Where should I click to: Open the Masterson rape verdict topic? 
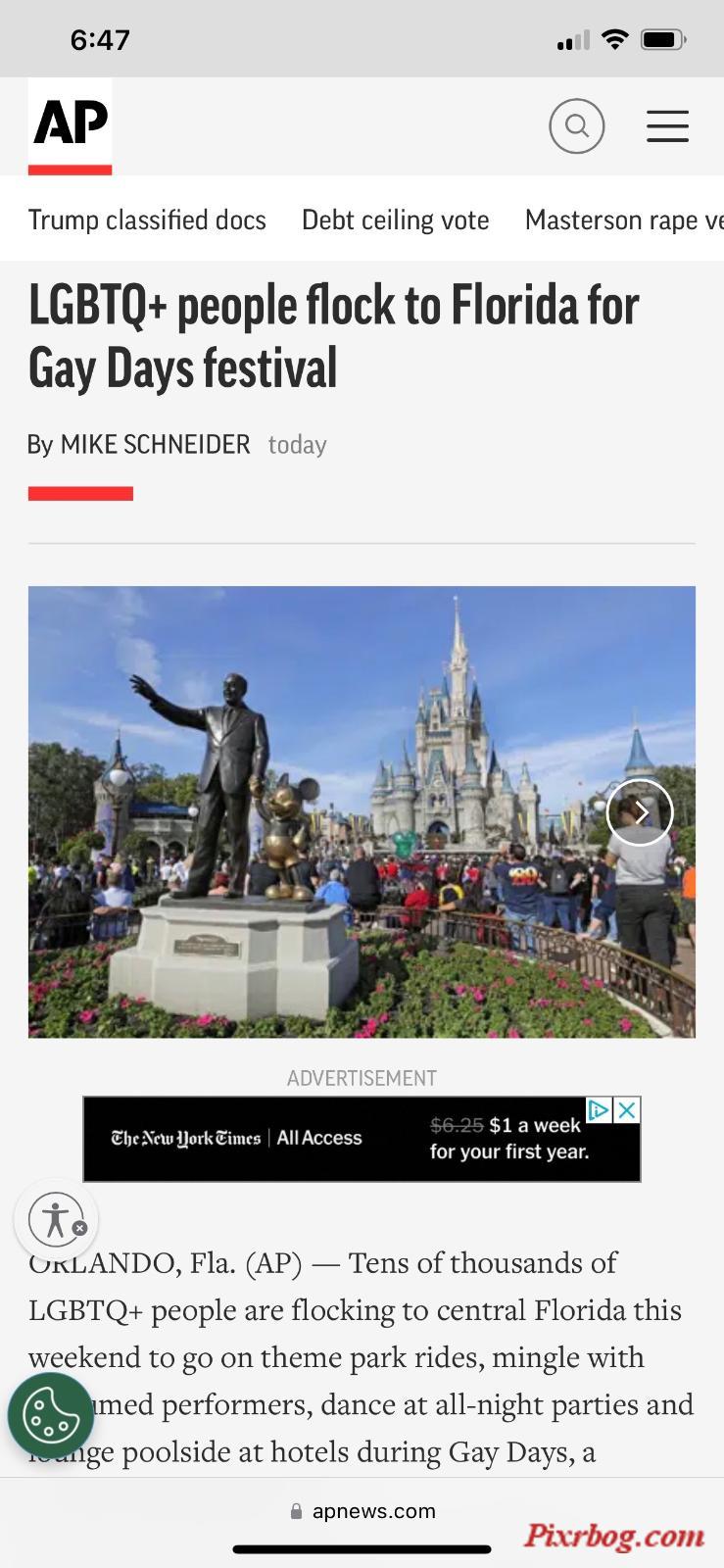(624, 220)
